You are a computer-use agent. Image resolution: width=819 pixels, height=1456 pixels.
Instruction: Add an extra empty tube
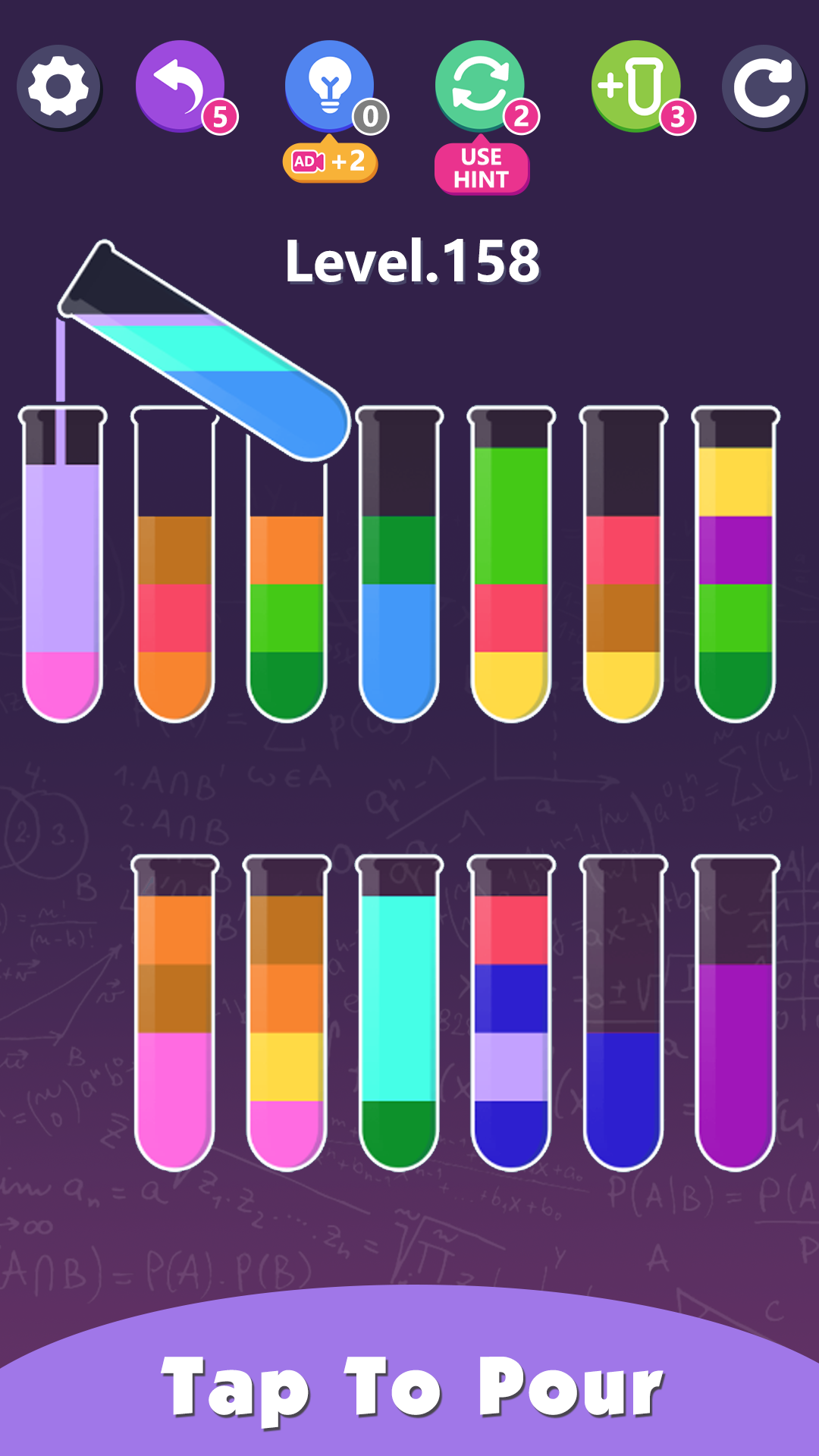[635, 86]
